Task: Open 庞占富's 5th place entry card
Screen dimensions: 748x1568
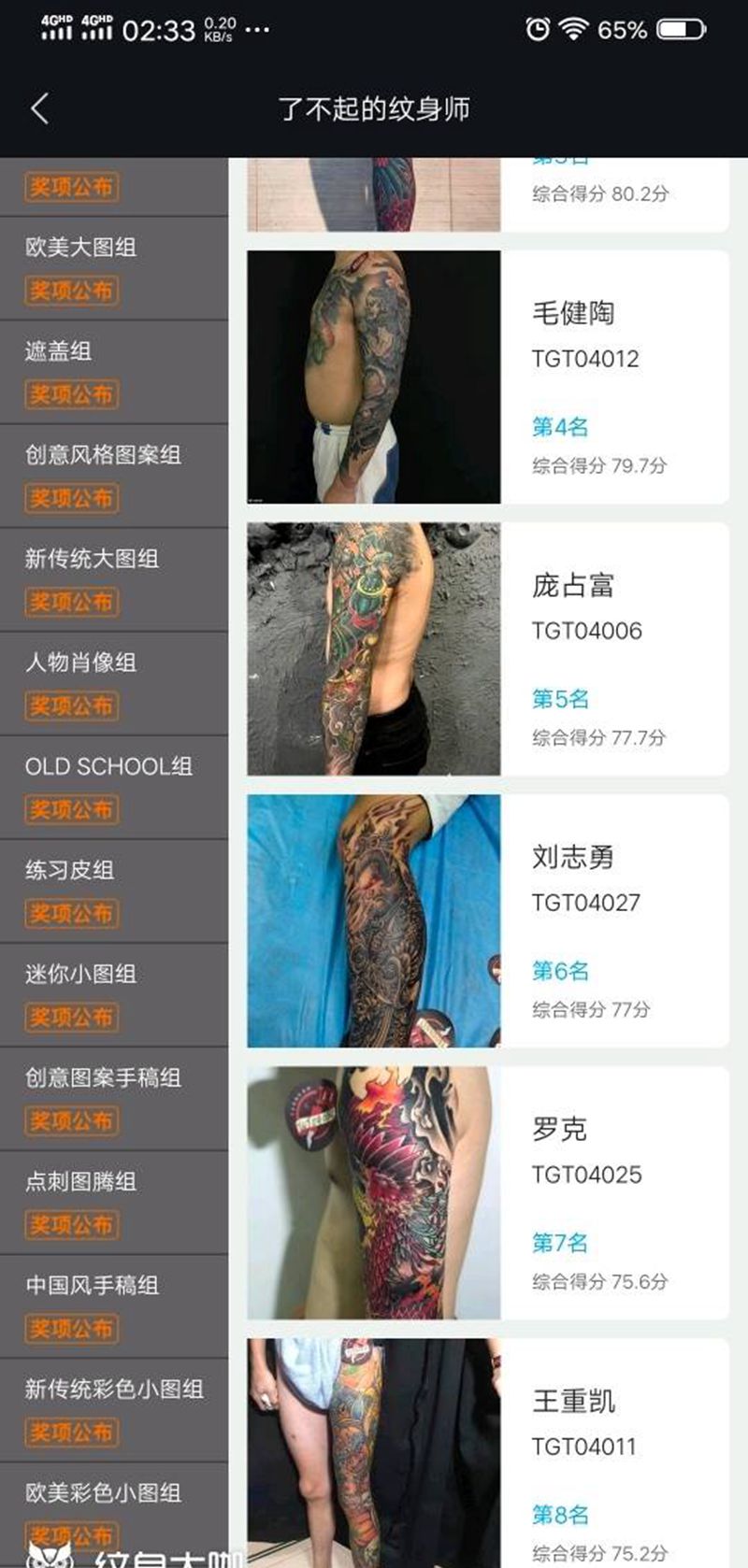Action: [487, 649]
